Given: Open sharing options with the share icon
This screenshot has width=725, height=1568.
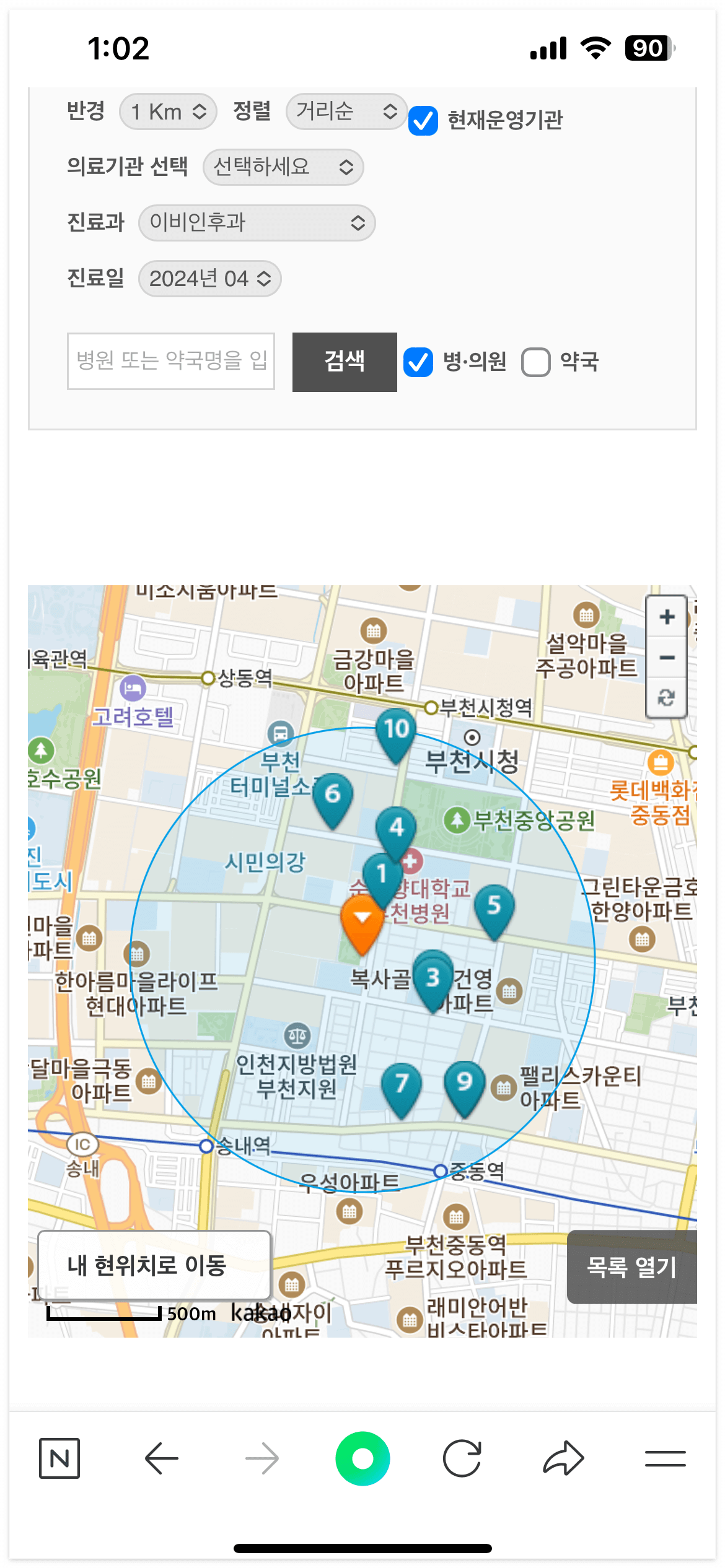Looking at the screenshot, I should click(563, 1457).
